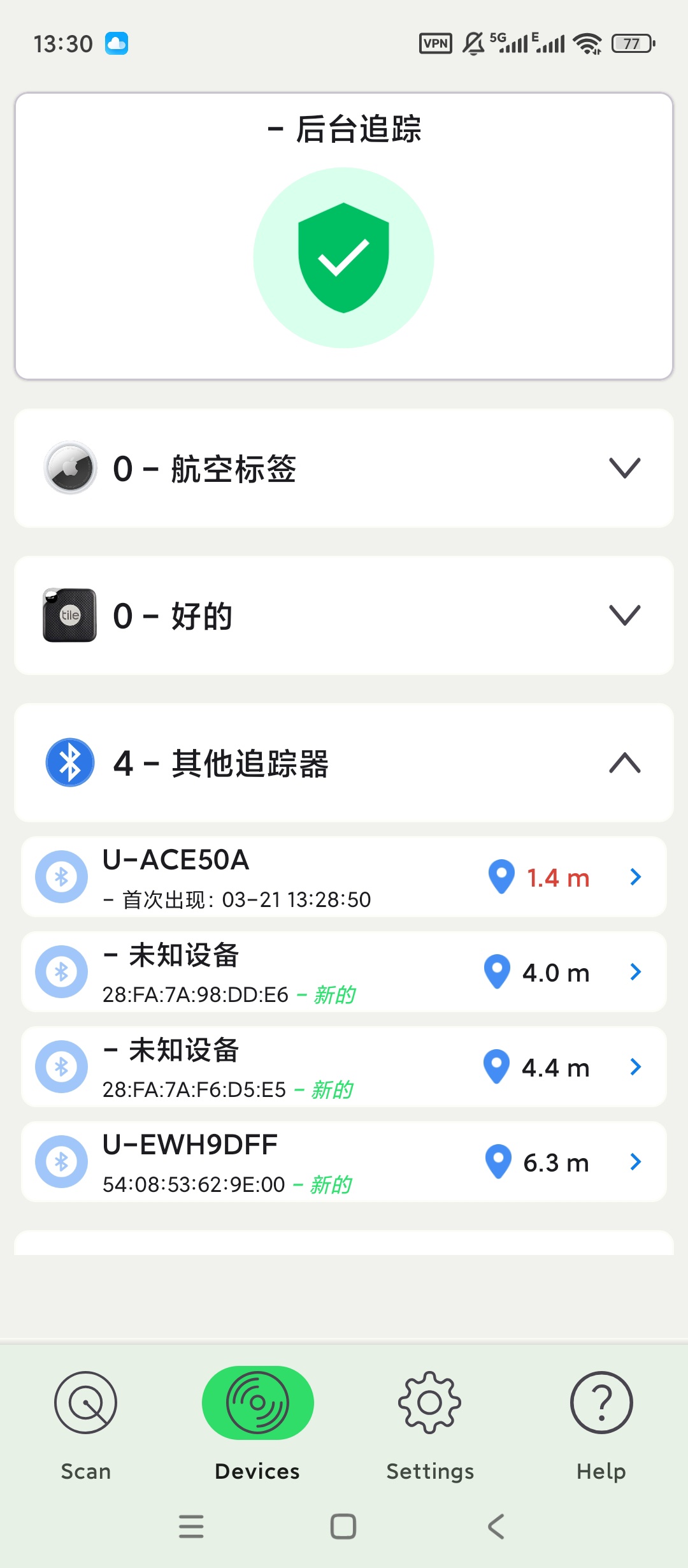This screenshot has height=1568, width=688.
Task: Tap the green shield checkmark graphic
Action: pos(344,255)
